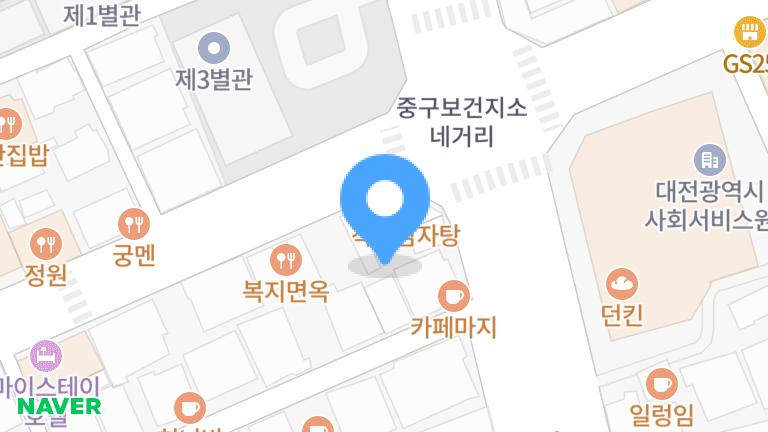Screen dimensions: 768x432
Task: Select the 대전광역시 사회서비스원 building marker
Action: (x=709, y=159)
